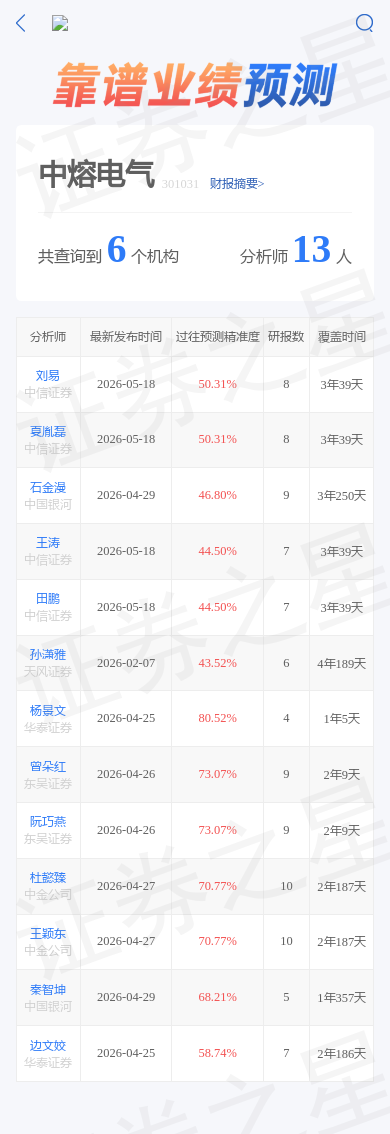This screenshot has height=1134, width=390.
Task: Go back using the top-left arrow
Action: tap(21, 23)
